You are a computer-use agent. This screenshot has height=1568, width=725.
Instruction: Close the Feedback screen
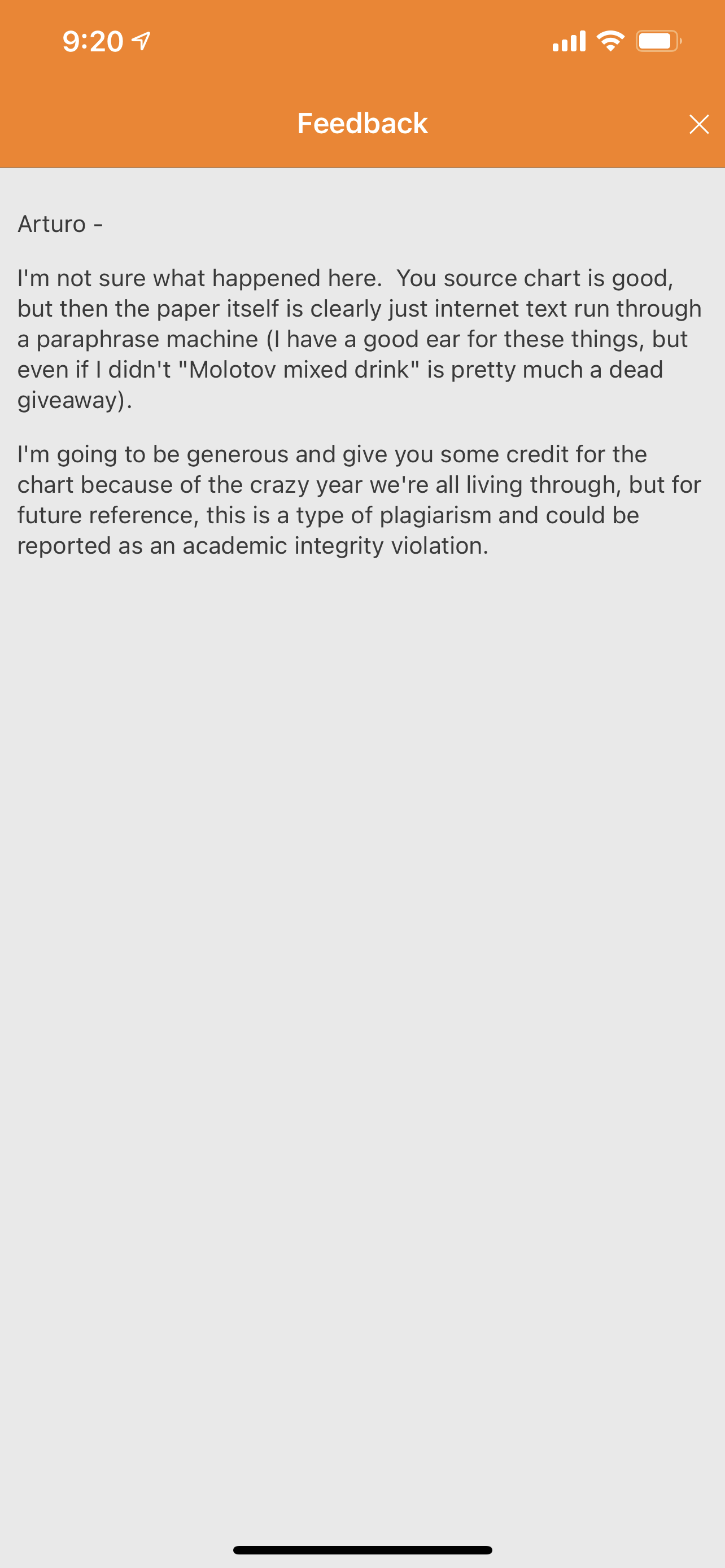[x=699, y=124]
